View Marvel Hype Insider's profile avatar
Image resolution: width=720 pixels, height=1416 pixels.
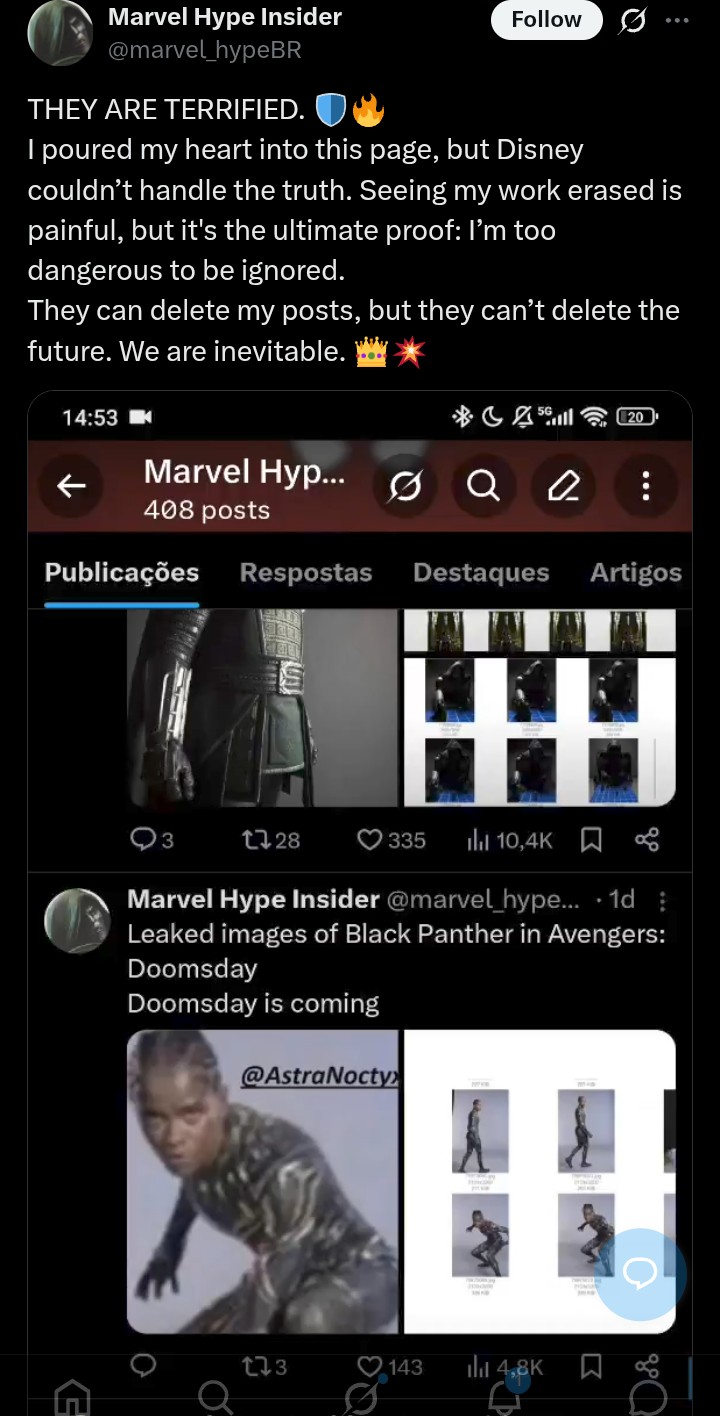pyautogui.click(x=60, y=32)
